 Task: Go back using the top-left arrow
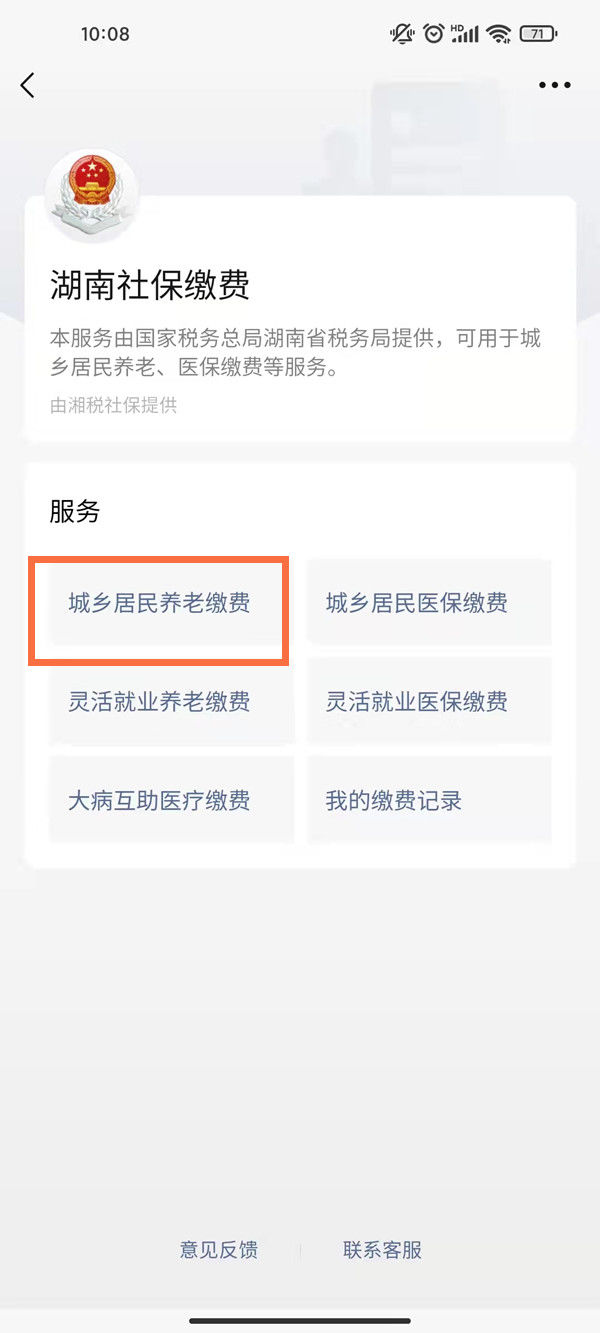tap(28, 86)
